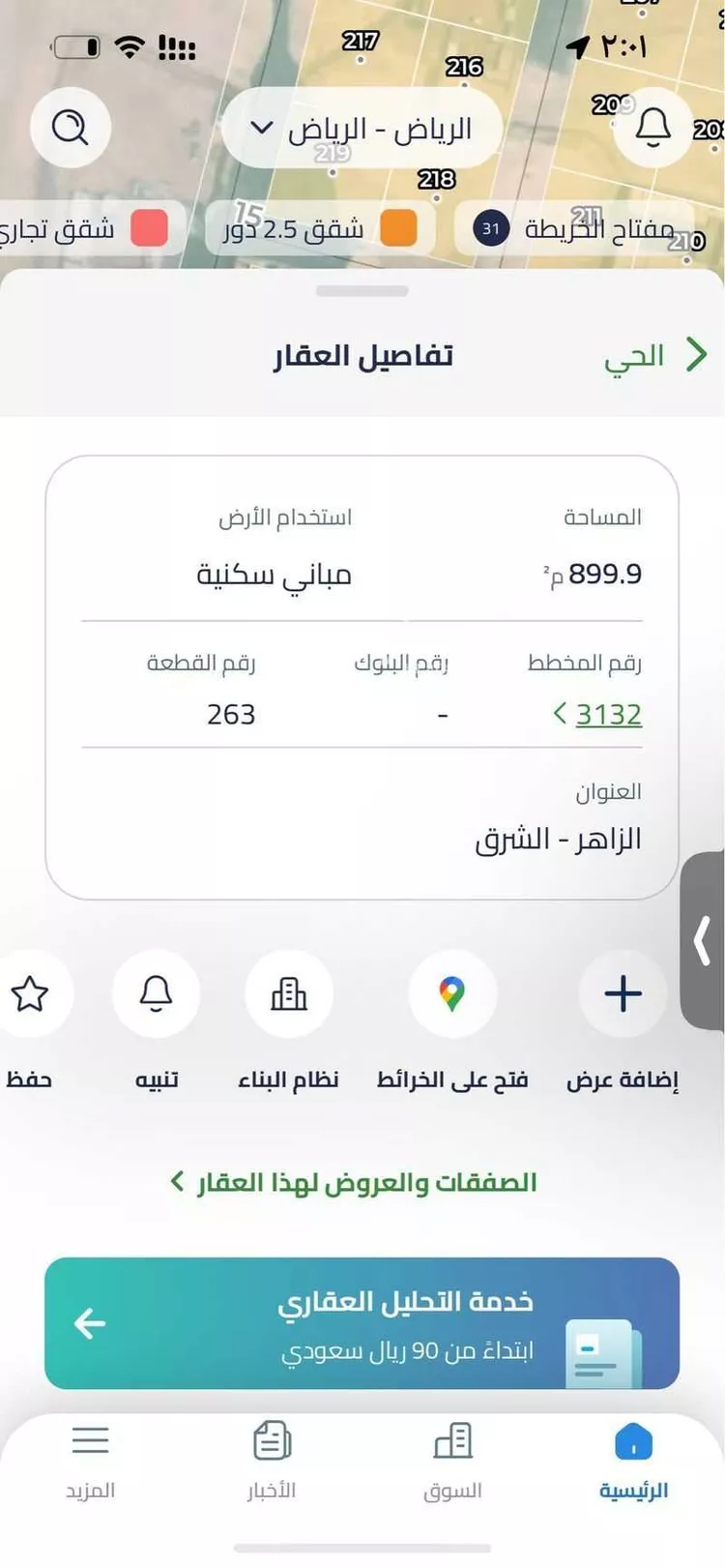The image size is (725, 1568).
Task: Open نظام البناء building regulations icon
Action: click(290, 994)
